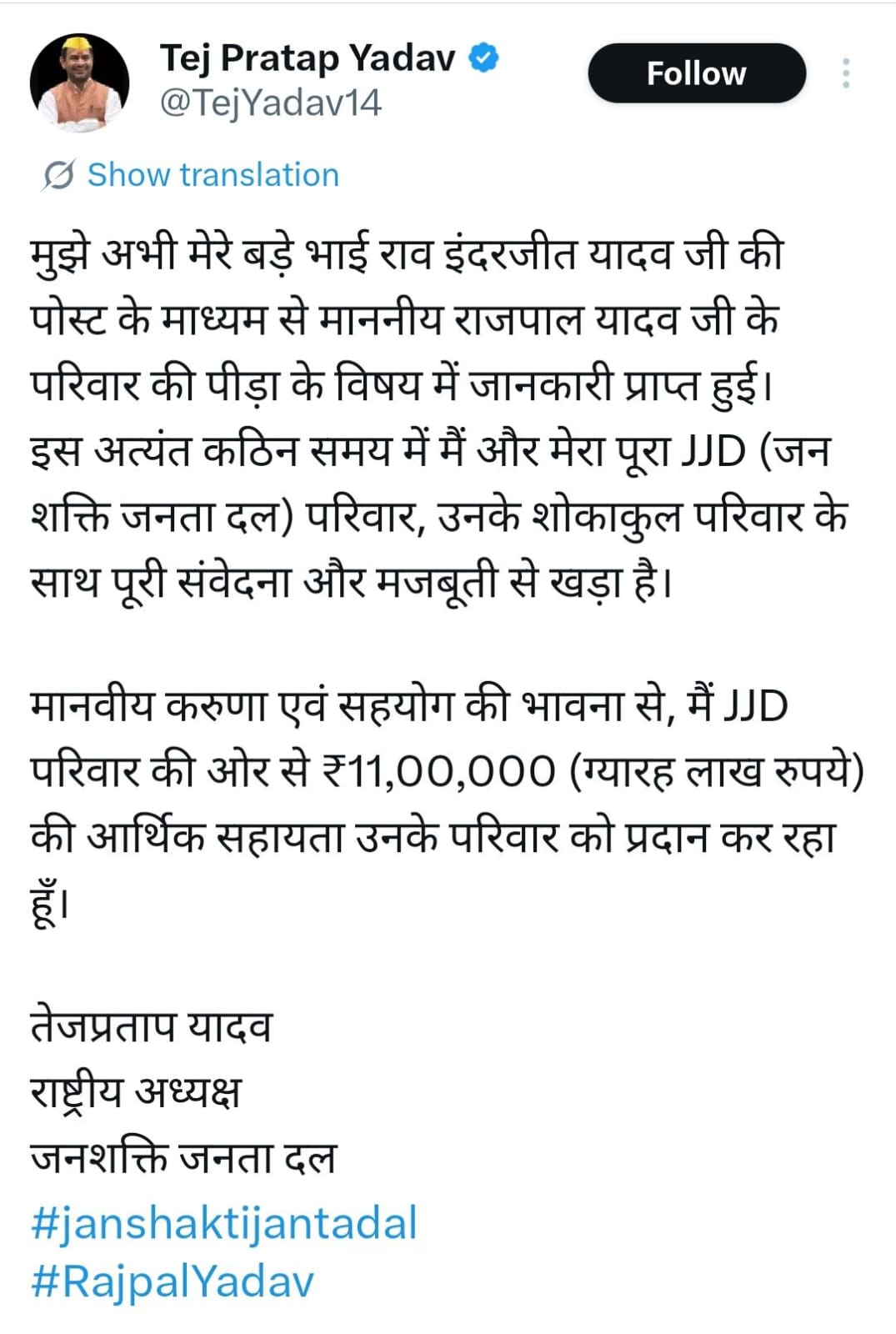Open the @TejYadav14 profile handle
896x1334 pixels.
[270, 103]
